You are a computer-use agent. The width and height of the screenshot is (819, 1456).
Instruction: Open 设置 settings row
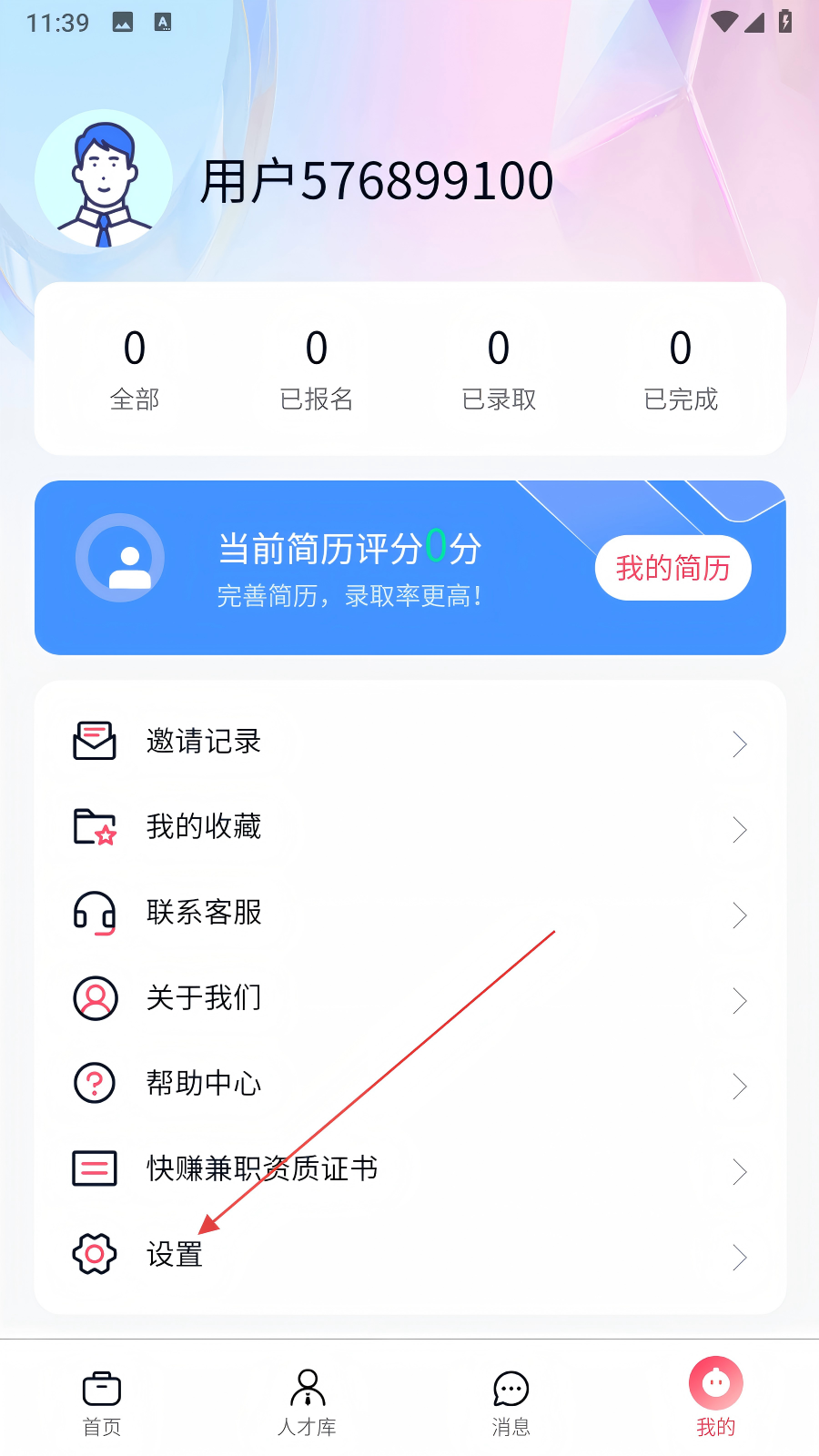409,1255
